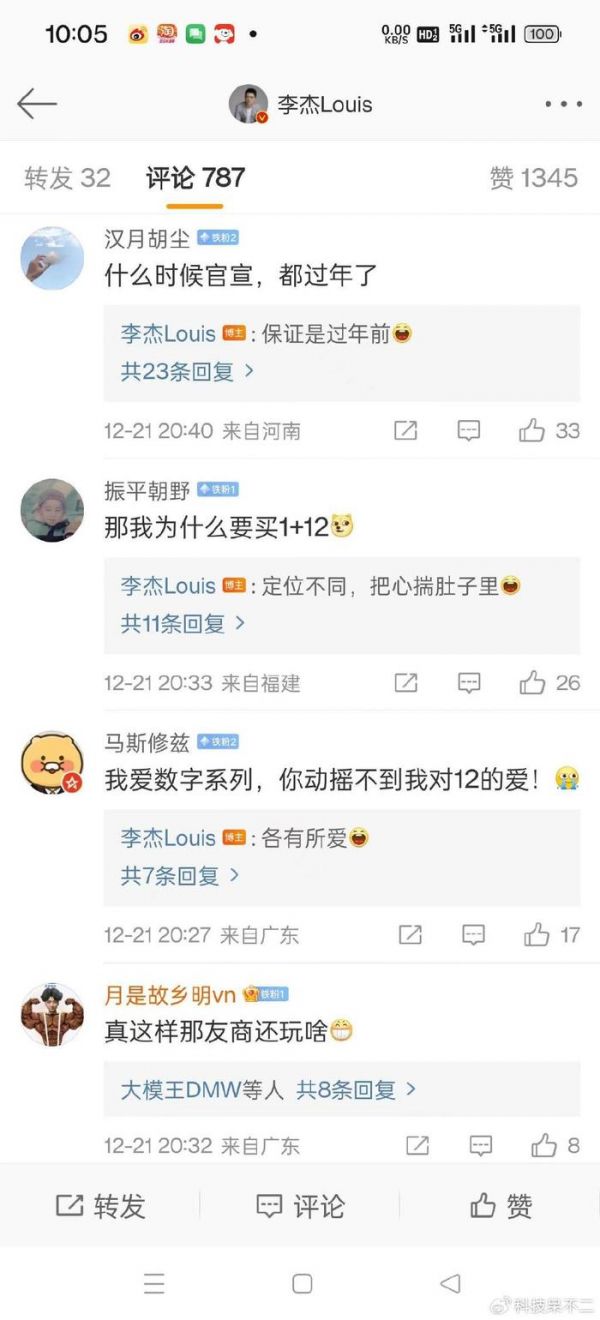Open the three-dot overflow menu
The height and width of the screenshot is (1320, 600).
coord(563,104)
